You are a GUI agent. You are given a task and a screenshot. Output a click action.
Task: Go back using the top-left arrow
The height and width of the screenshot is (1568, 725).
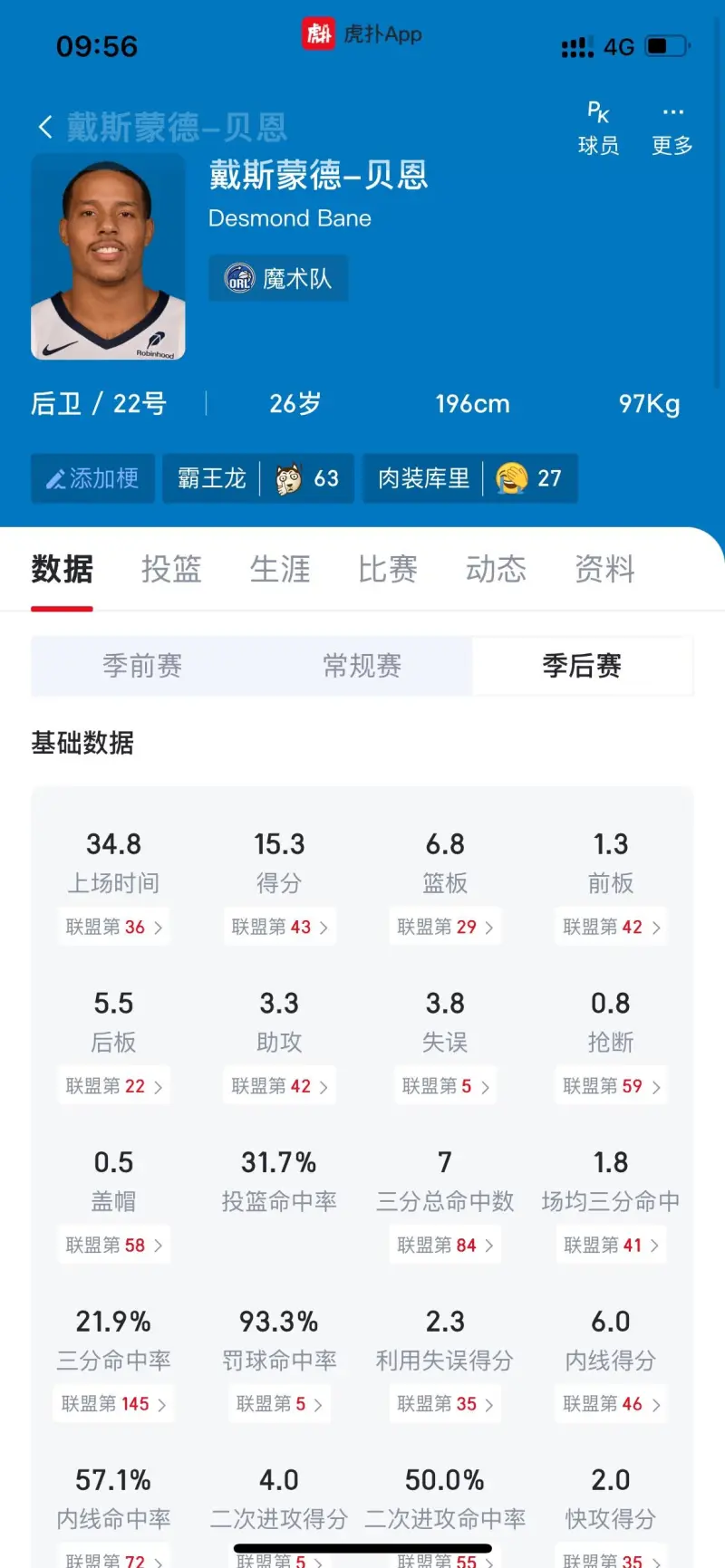(45, 127)
